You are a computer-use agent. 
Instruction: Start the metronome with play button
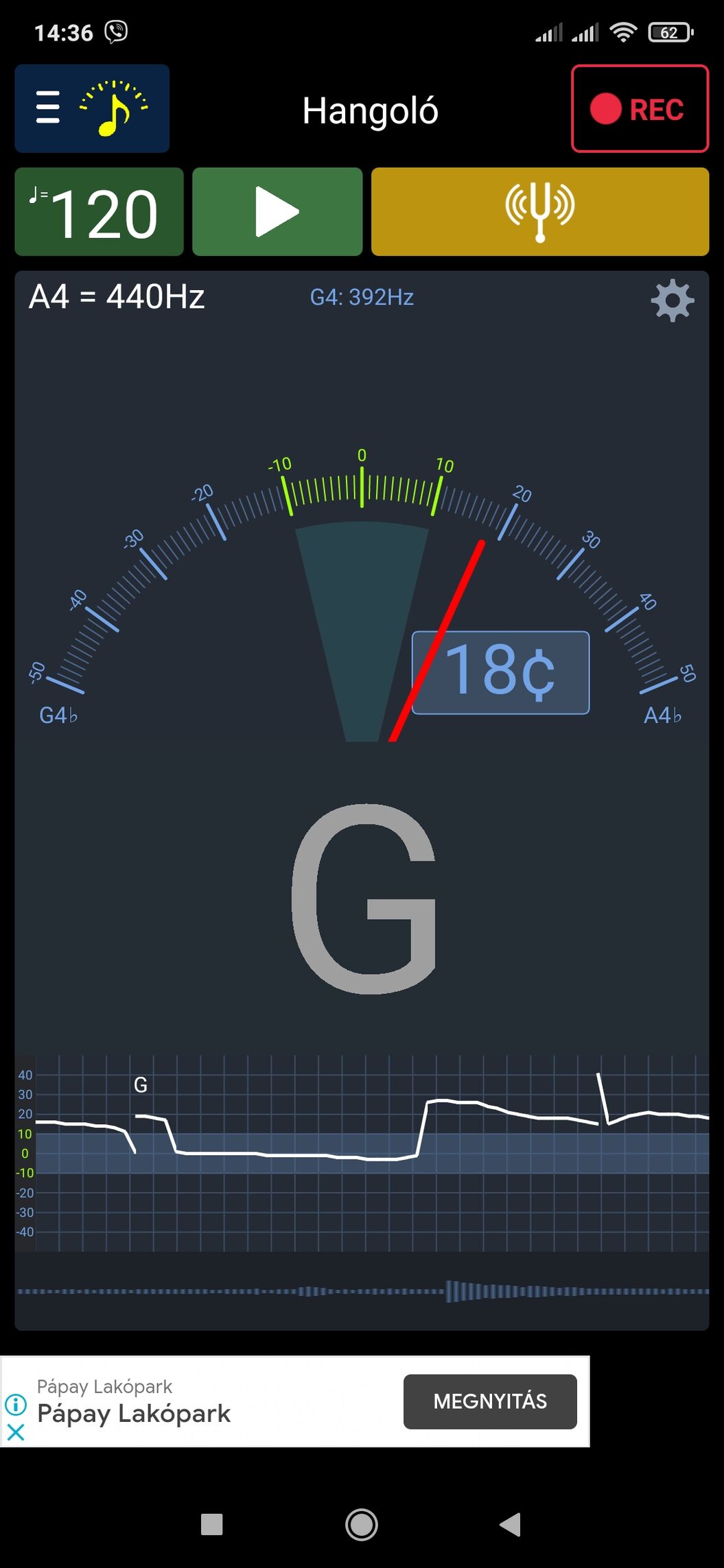[x=277, y=212]
